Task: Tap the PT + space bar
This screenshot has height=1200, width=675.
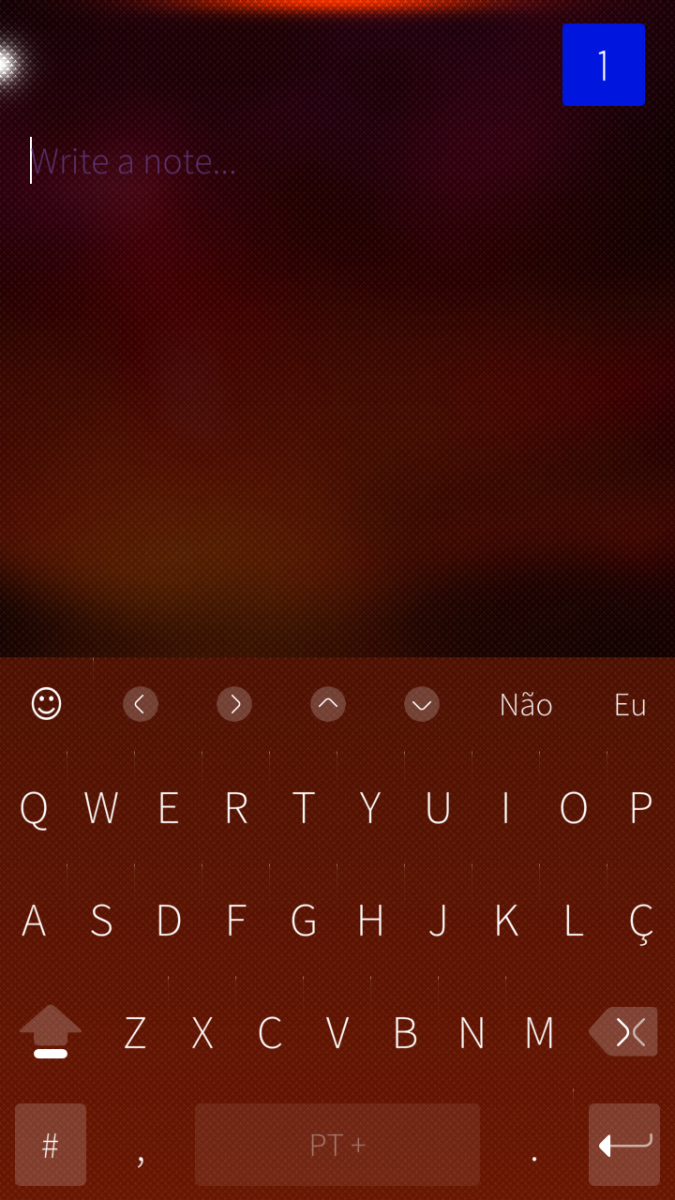Action: pos(337,1145)
